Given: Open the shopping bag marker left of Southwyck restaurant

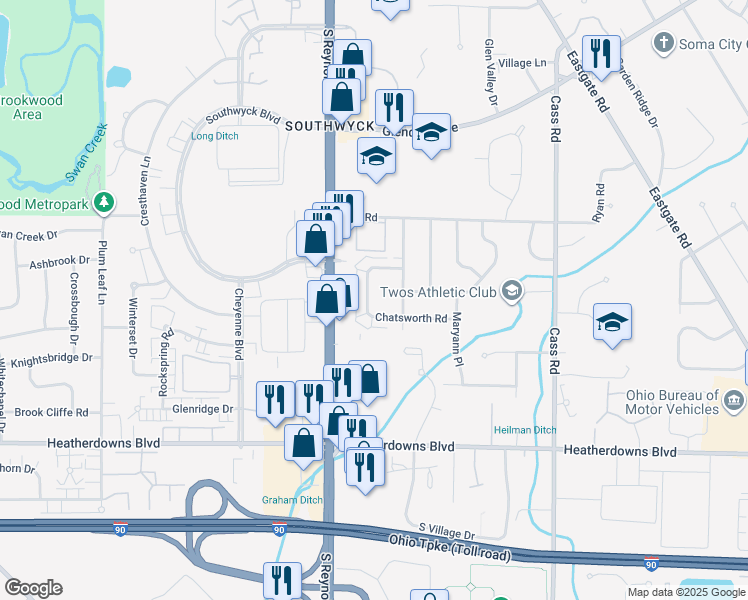Looking at the screenshot, I should [342, 98].
